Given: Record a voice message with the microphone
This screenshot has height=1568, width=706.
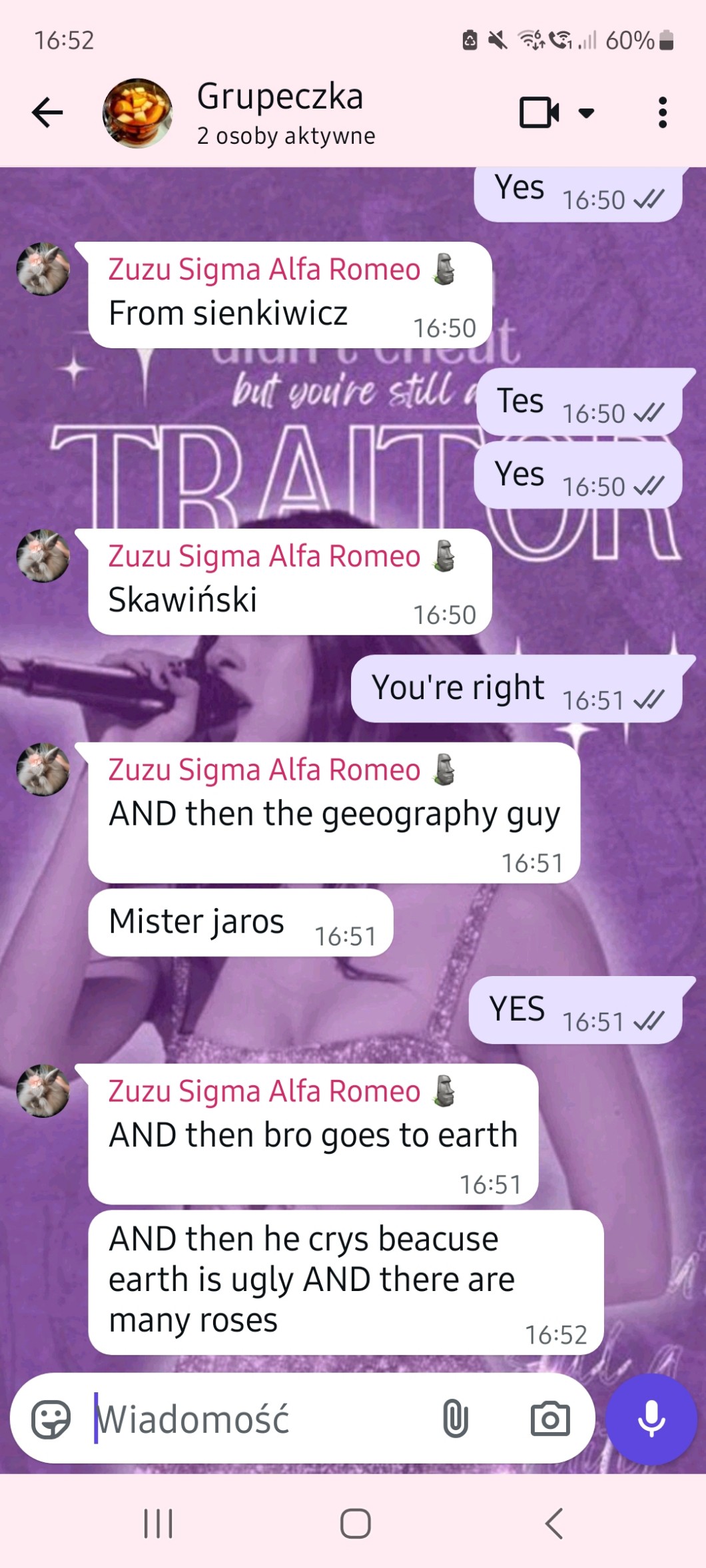Looking at the screenshot, I should (651, 1420).
